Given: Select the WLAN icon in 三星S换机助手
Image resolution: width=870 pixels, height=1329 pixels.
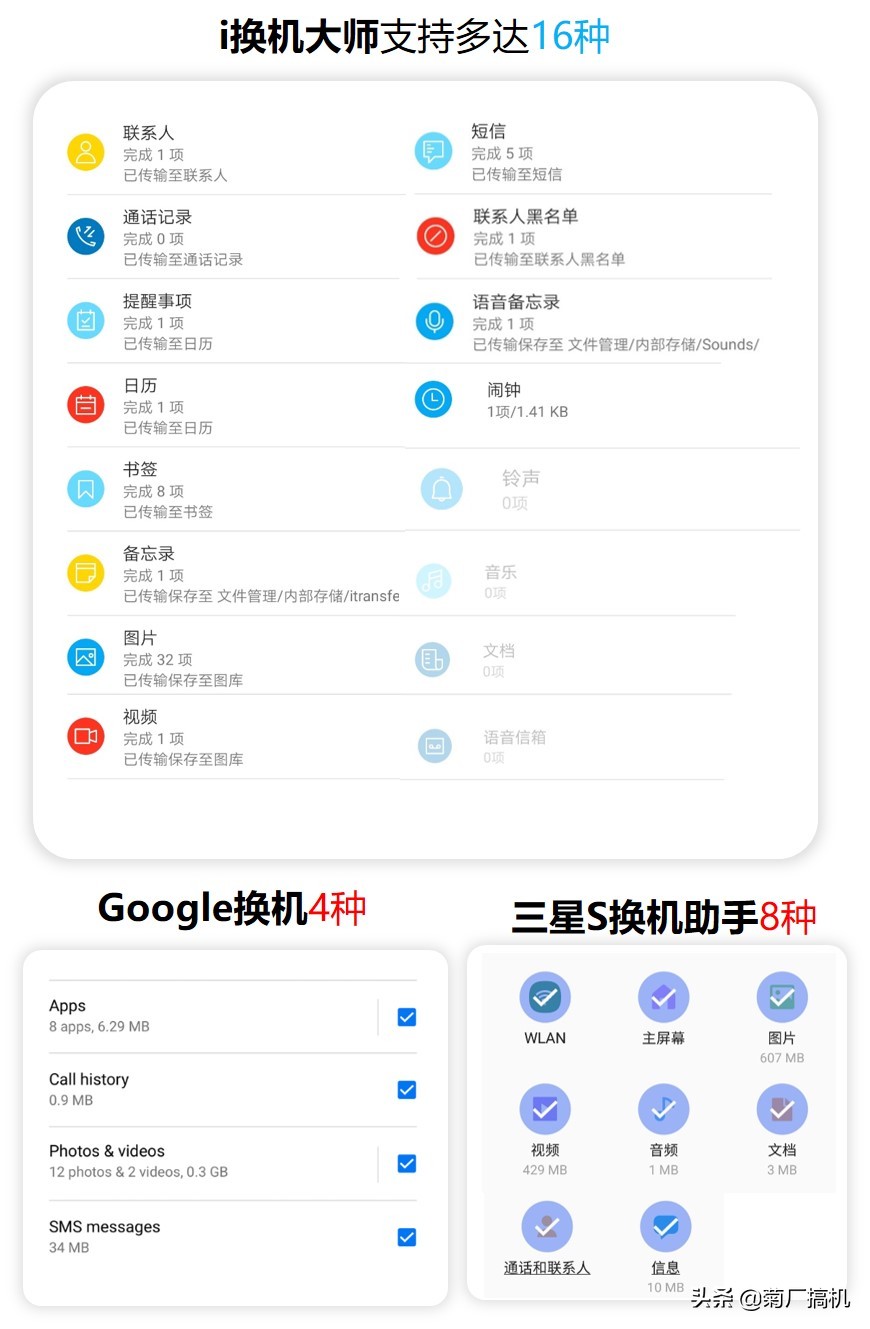Looking at the screenshot, I should pyautogui.click(x=544, y=996).
